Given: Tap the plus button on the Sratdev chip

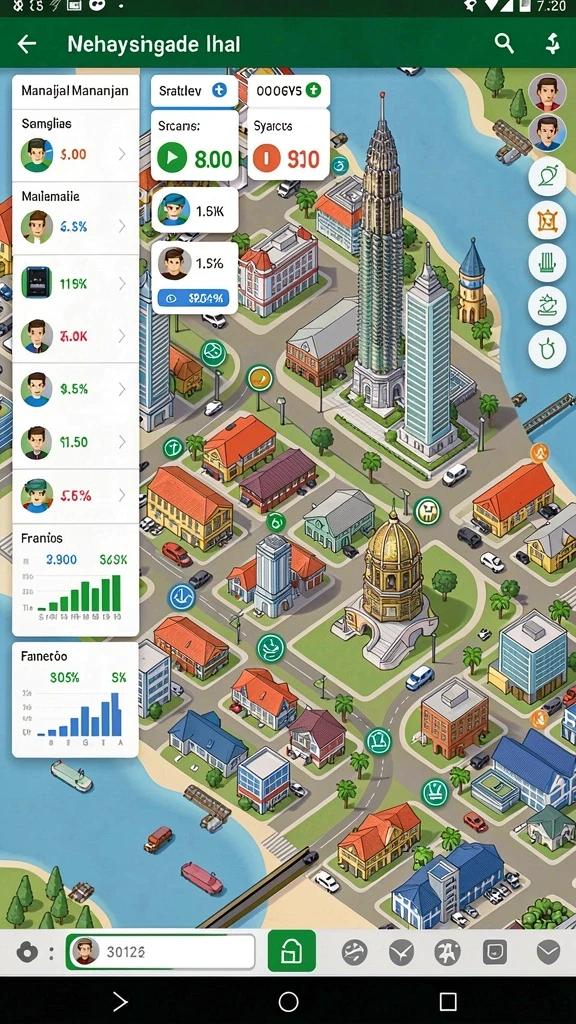Looking at the screenshot, I should pos(219,91).
